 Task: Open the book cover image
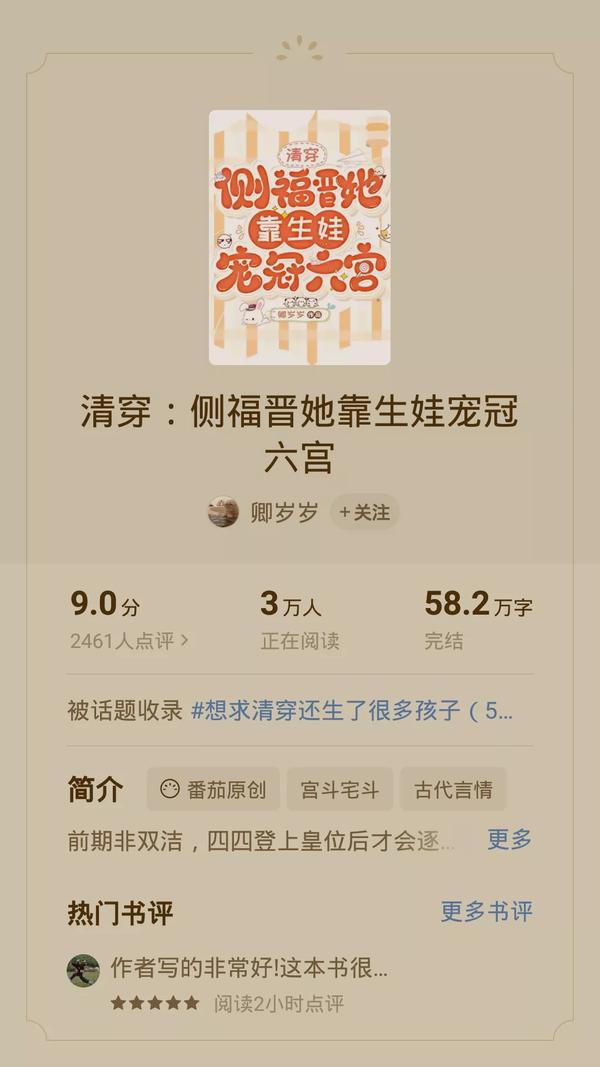click(x=299, y=237)
